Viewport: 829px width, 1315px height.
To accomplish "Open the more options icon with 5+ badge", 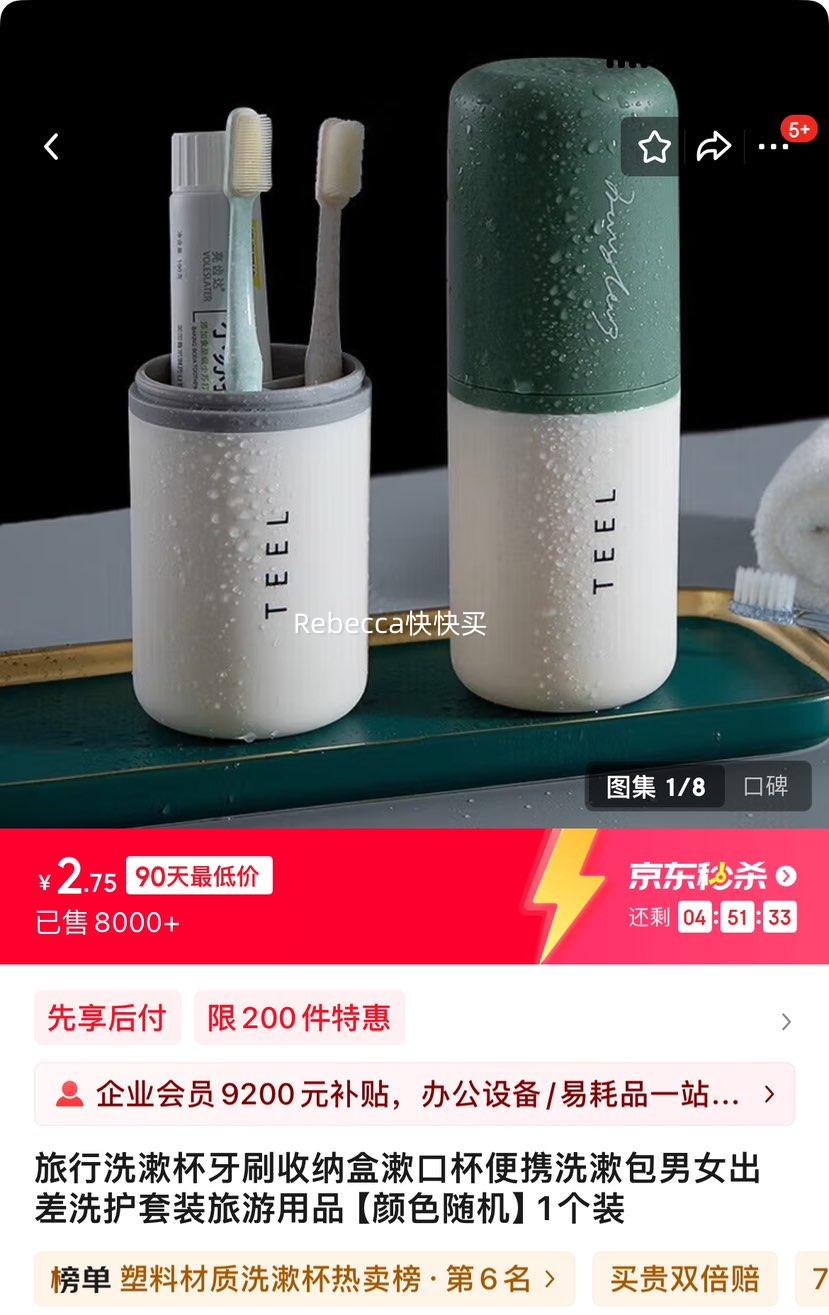I will tap(771, 146).
